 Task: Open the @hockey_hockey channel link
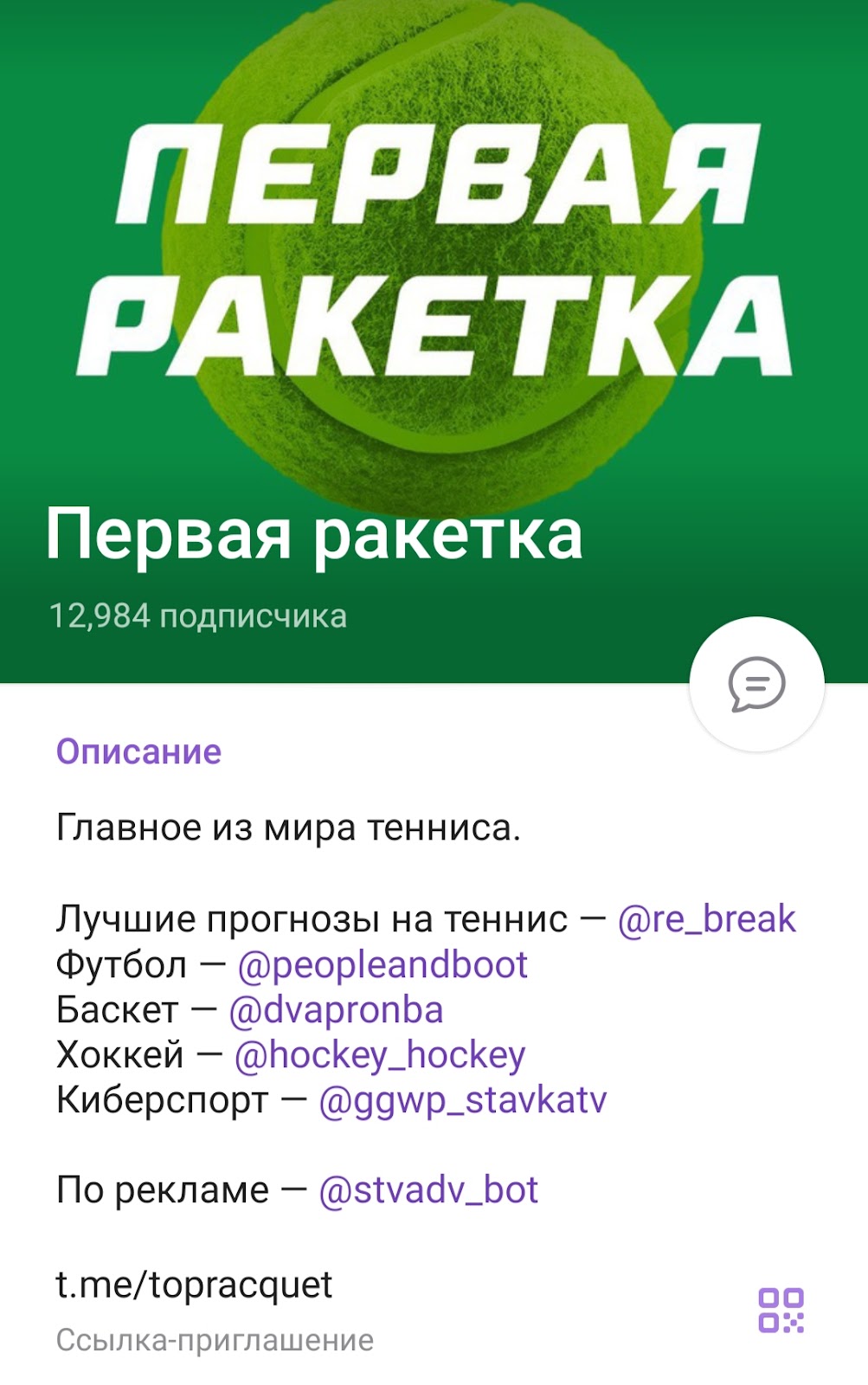click(379, 1055)
